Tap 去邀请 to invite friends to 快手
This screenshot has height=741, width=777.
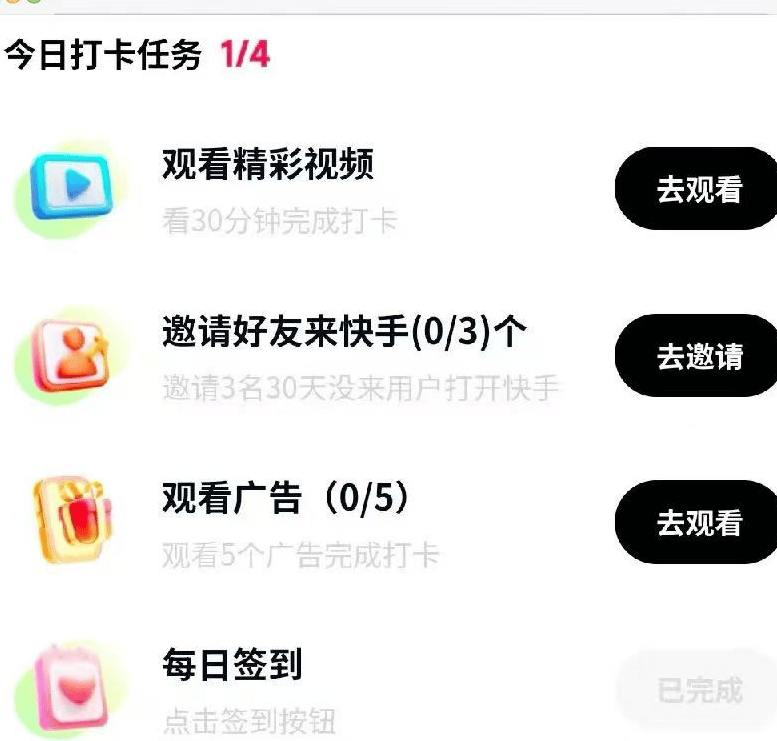click(698, 356)
